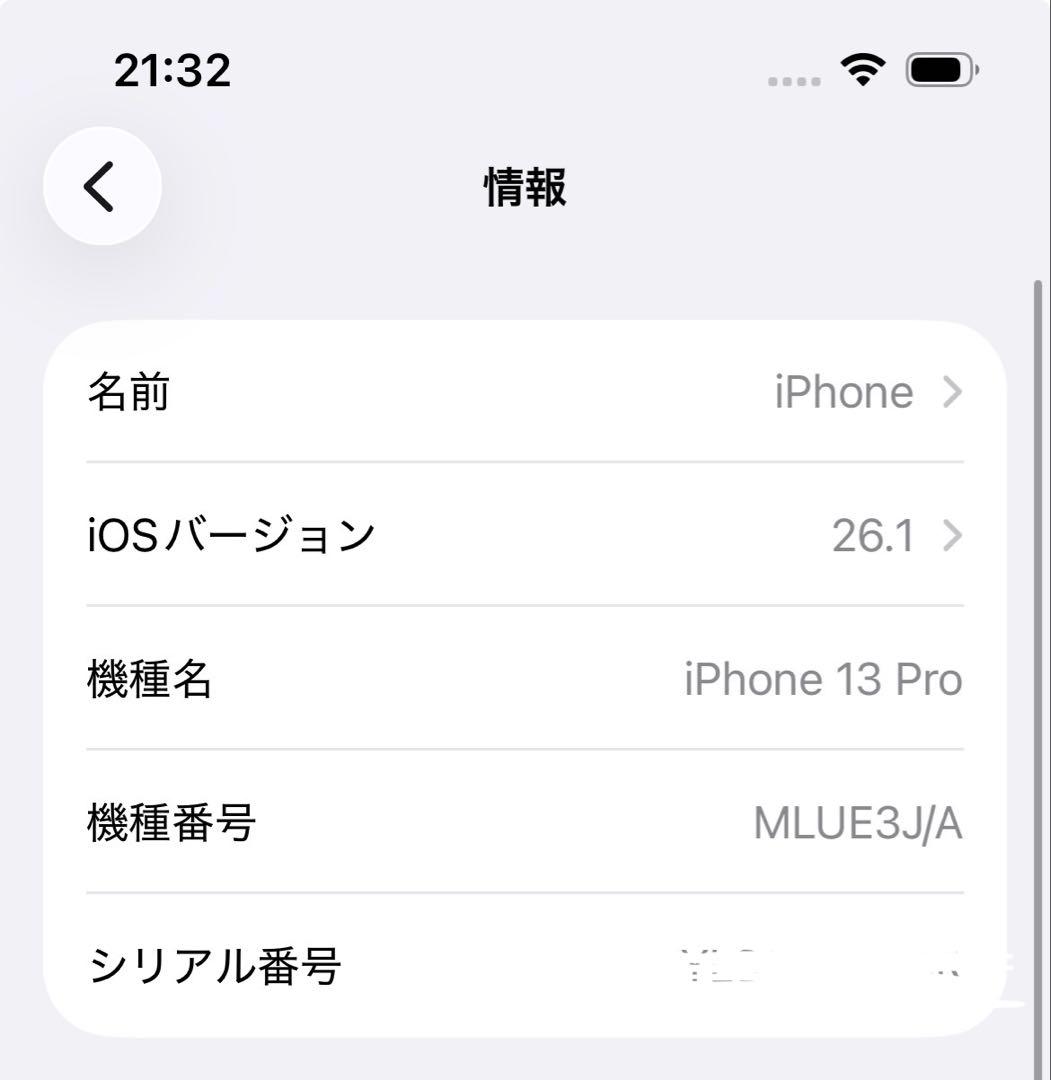Screen dimensions: 1051x1080
Task: Tap the chevron next to iPhone name
Action: pyautogui.click(x=953, y=392)
